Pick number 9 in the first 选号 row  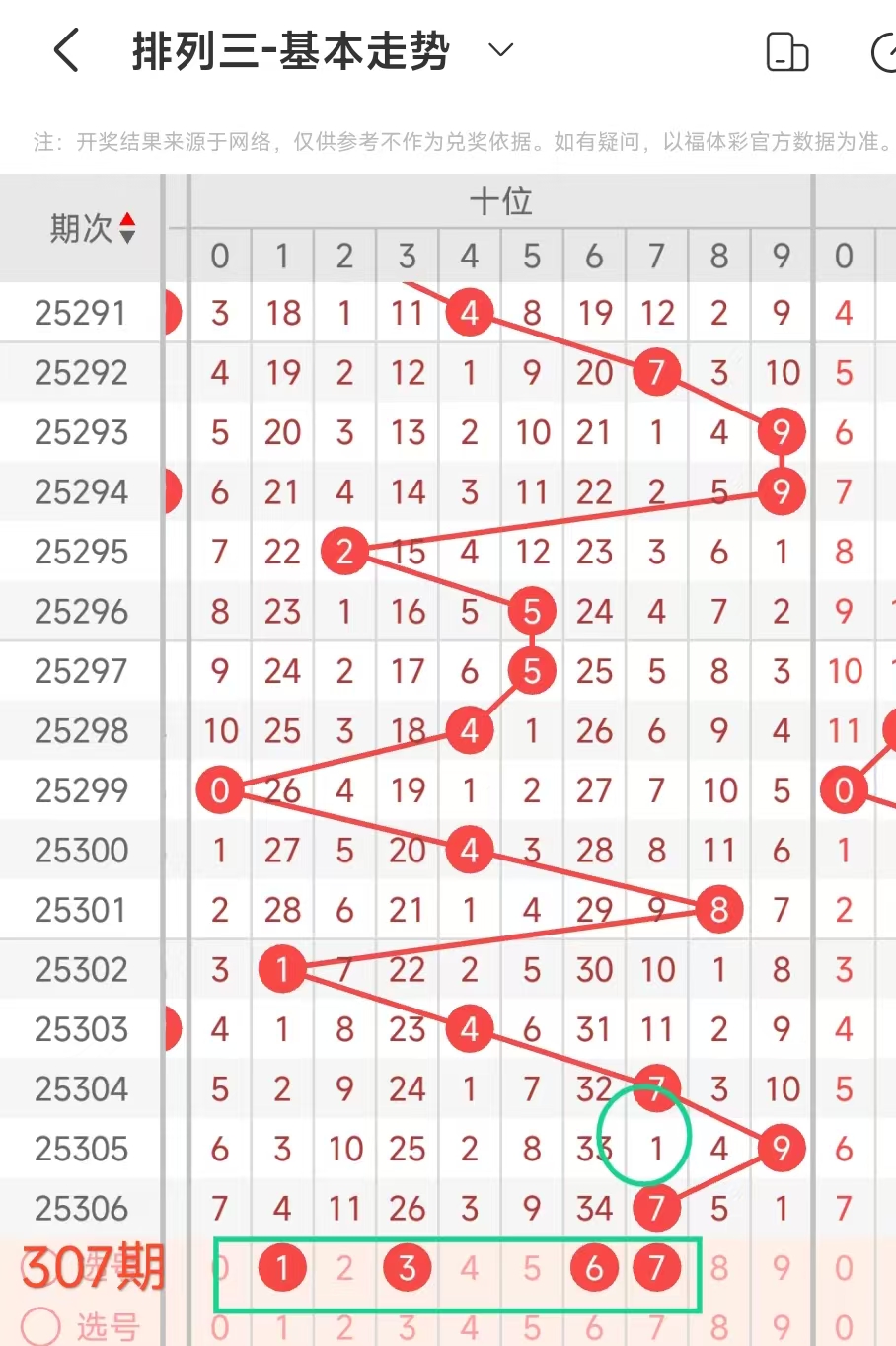(782, 1267)
